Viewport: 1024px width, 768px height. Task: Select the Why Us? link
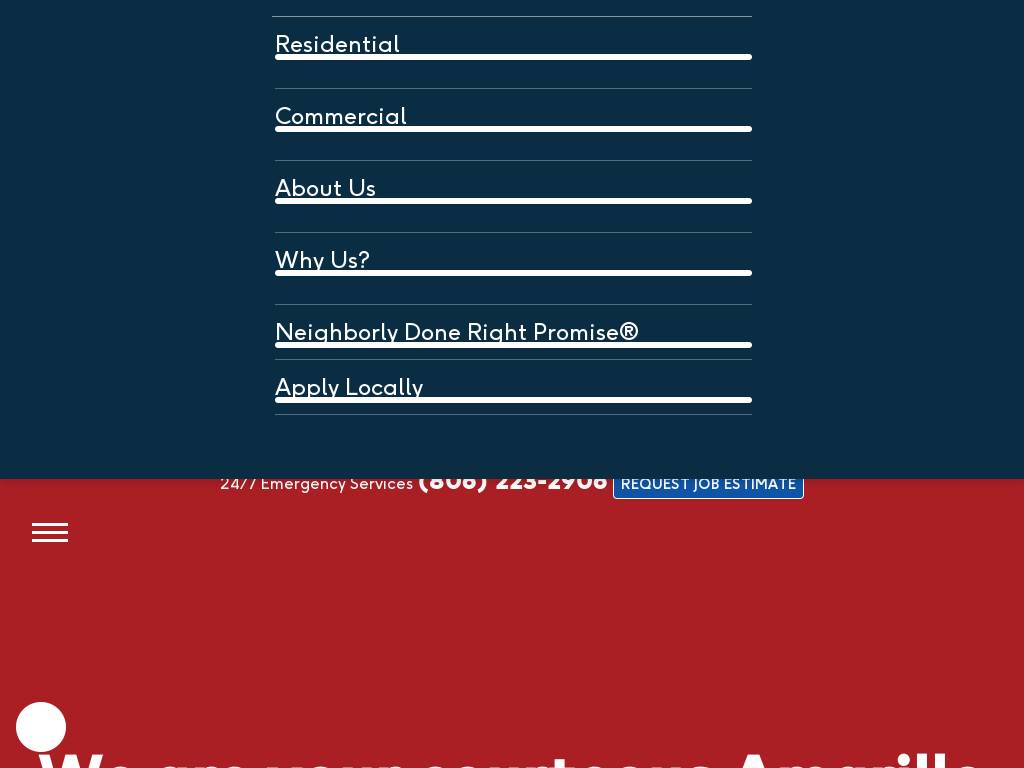323,261
